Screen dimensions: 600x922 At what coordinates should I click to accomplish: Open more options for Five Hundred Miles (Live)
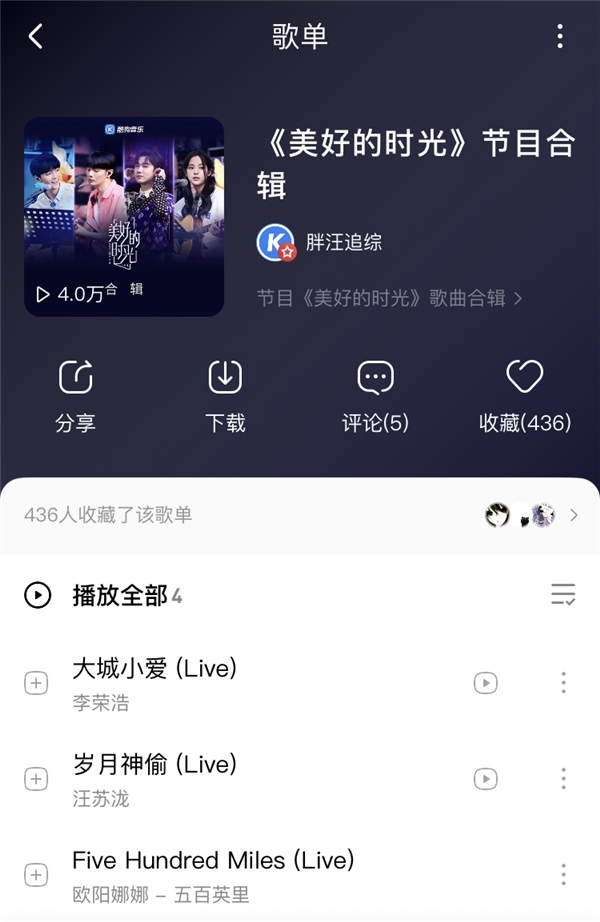[563, 875]
